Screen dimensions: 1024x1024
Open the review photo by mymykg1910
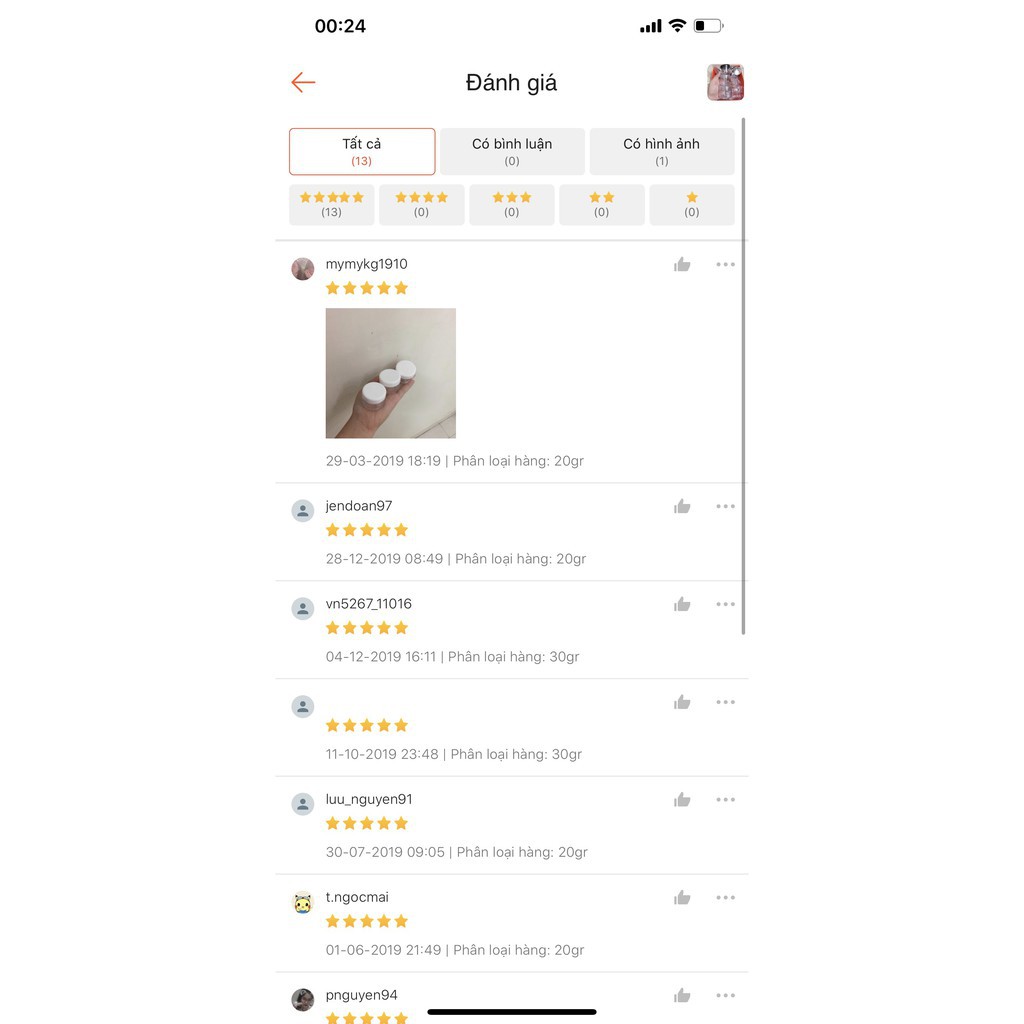click(390, 373)
